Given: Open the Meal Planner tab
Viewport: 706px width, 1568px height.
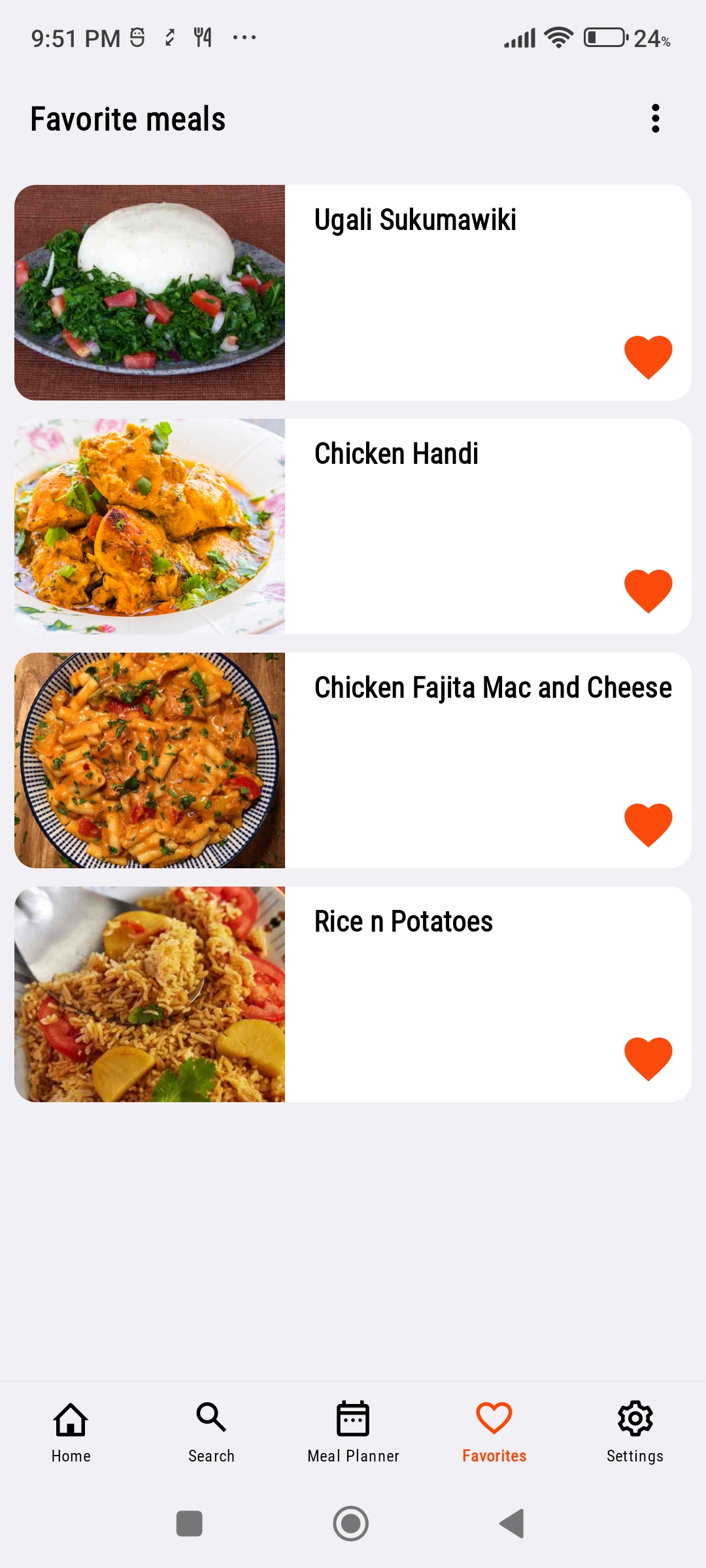Looking at the screenshot, I should tap(353, 1431).
